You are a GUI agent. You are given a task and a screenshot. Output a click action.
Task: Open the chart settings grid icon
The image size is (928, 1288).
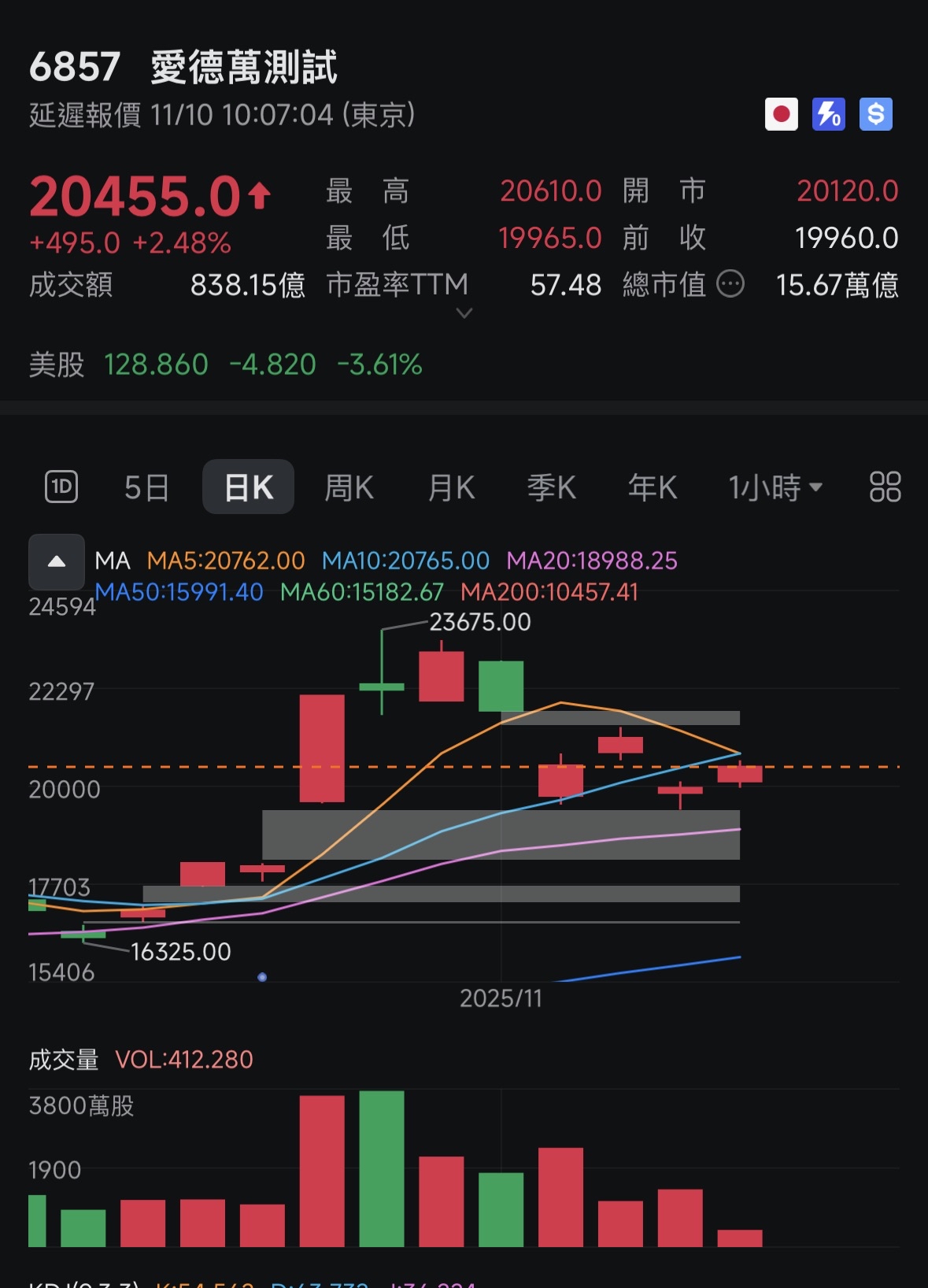coord(885,487)
